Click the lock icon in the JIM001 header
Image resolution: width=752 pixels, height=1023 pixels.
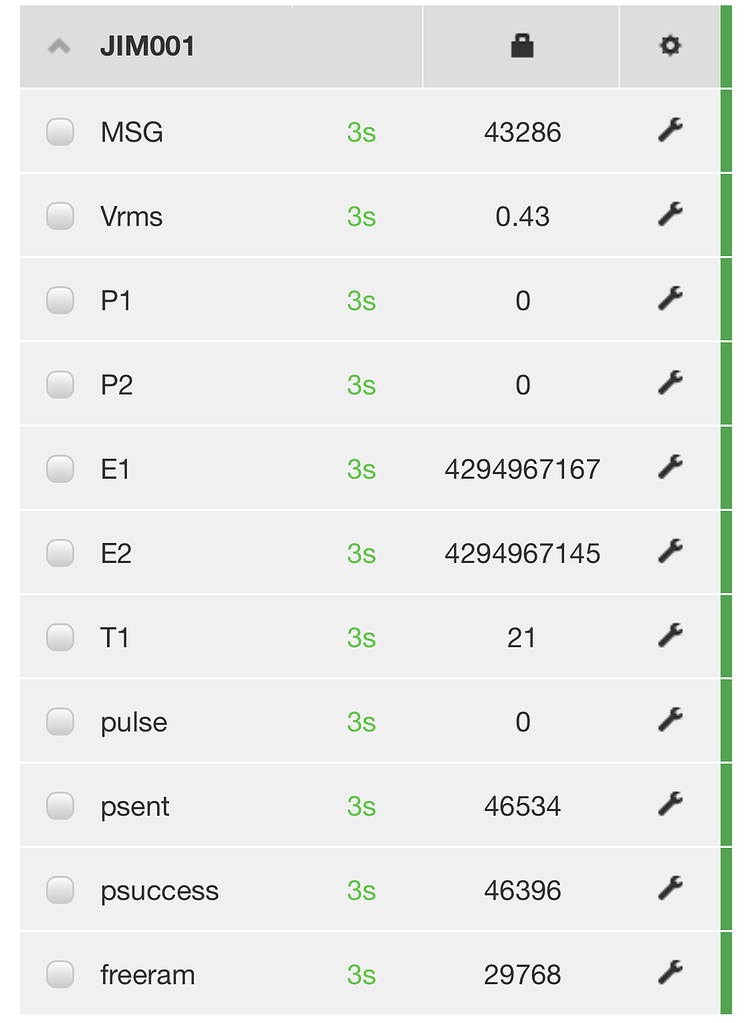point(521,45)
